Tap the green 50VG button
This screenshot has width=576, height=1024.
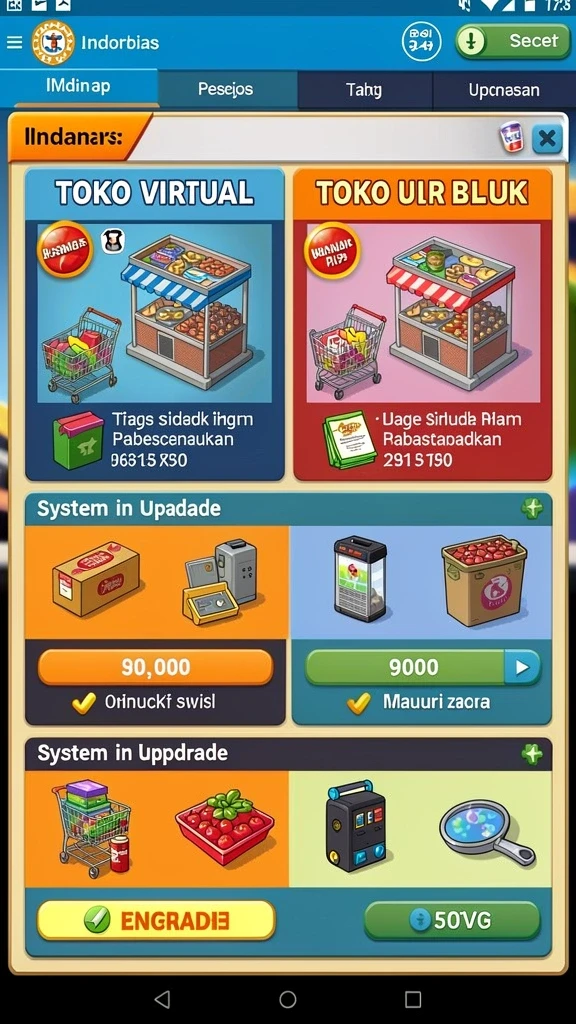click(452, 920)
